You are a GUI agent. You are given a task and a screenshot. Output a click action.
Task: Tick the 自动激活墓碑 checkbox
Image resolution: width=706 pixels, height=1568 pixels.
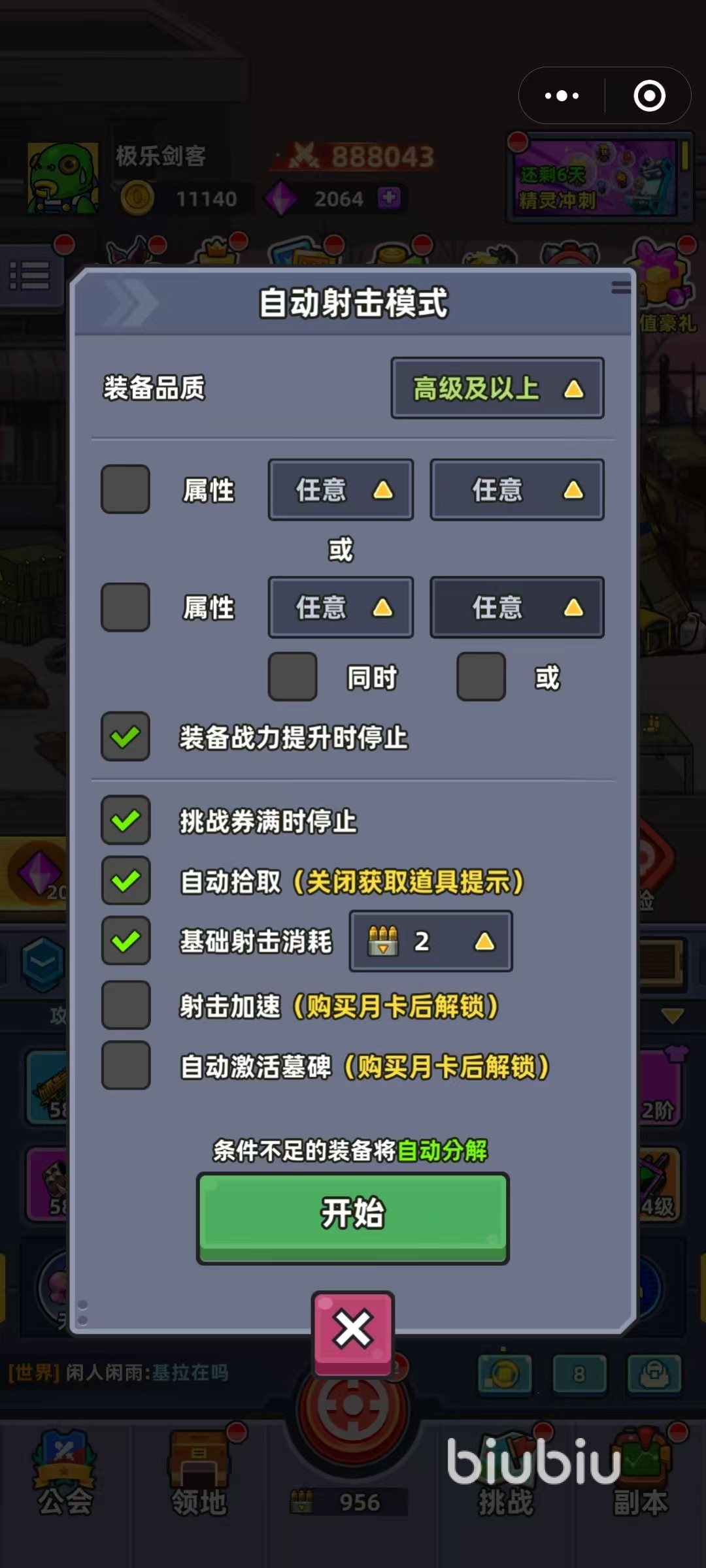126,1066
